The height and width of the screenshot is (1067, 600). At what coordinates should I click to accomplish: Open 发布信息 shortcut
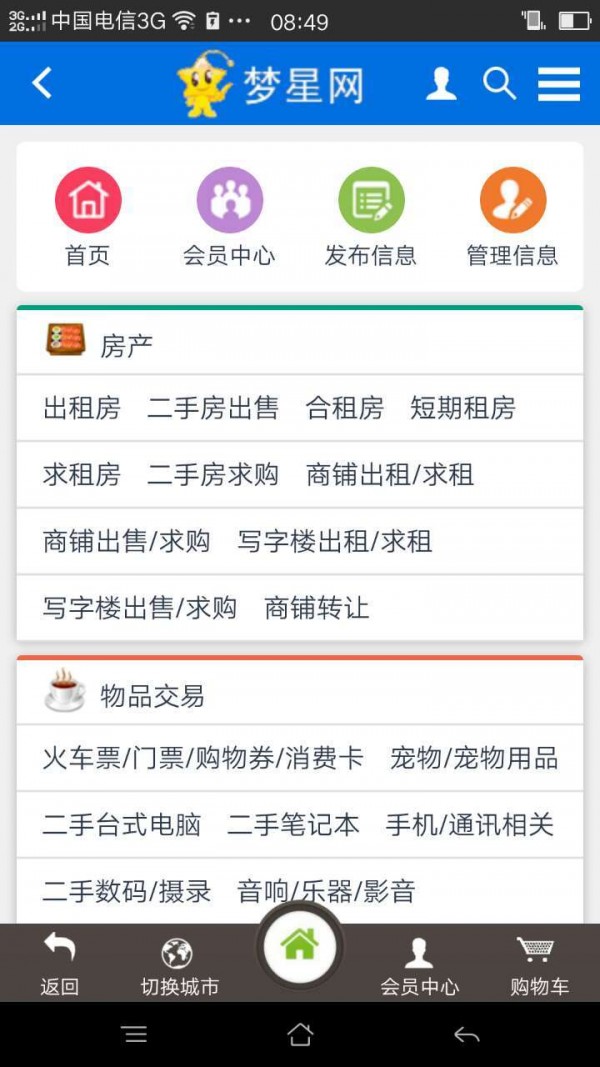coord(371,200)
